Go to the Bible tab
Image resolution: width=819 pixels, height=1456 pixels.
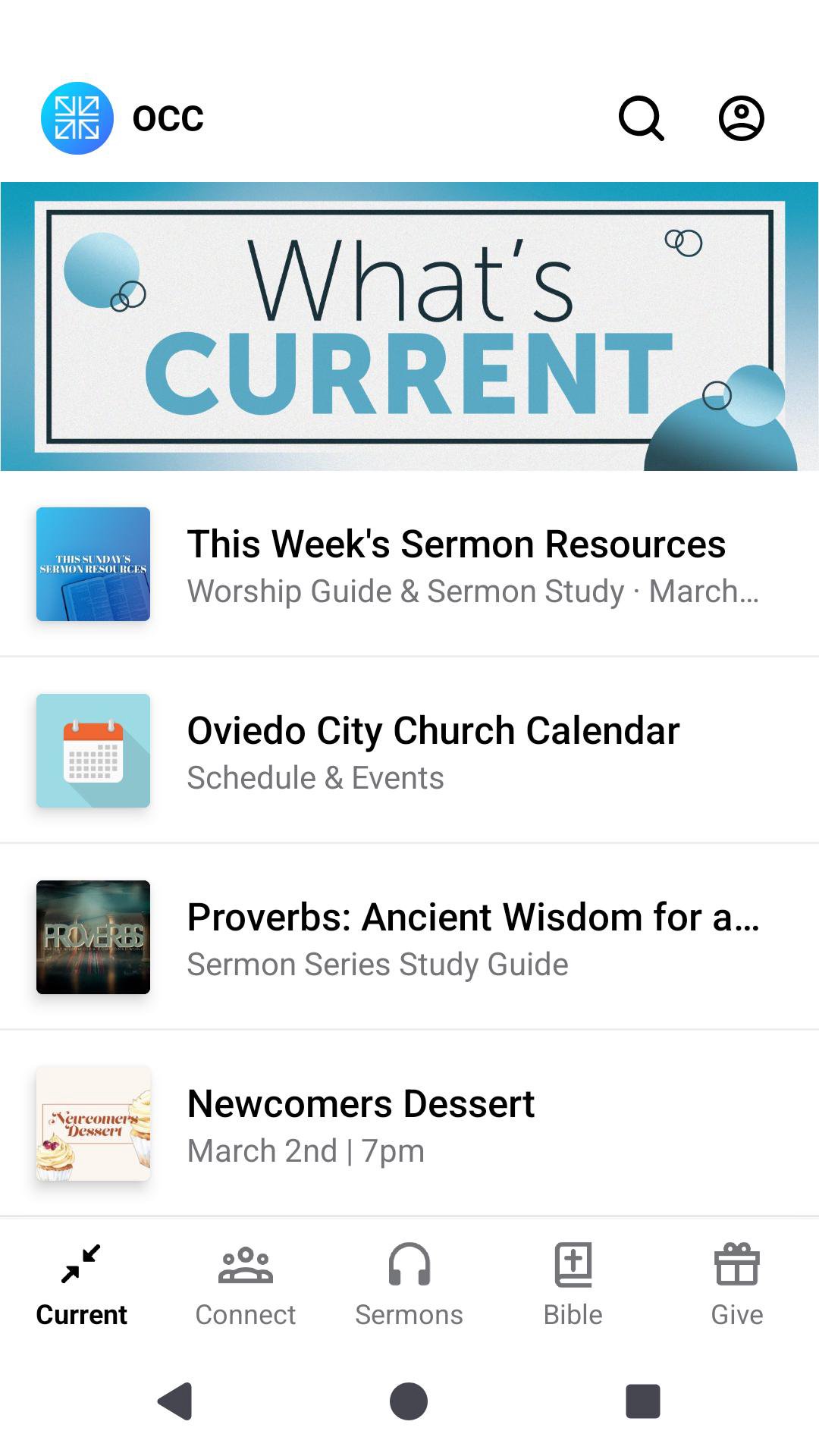coord(573,1282)
